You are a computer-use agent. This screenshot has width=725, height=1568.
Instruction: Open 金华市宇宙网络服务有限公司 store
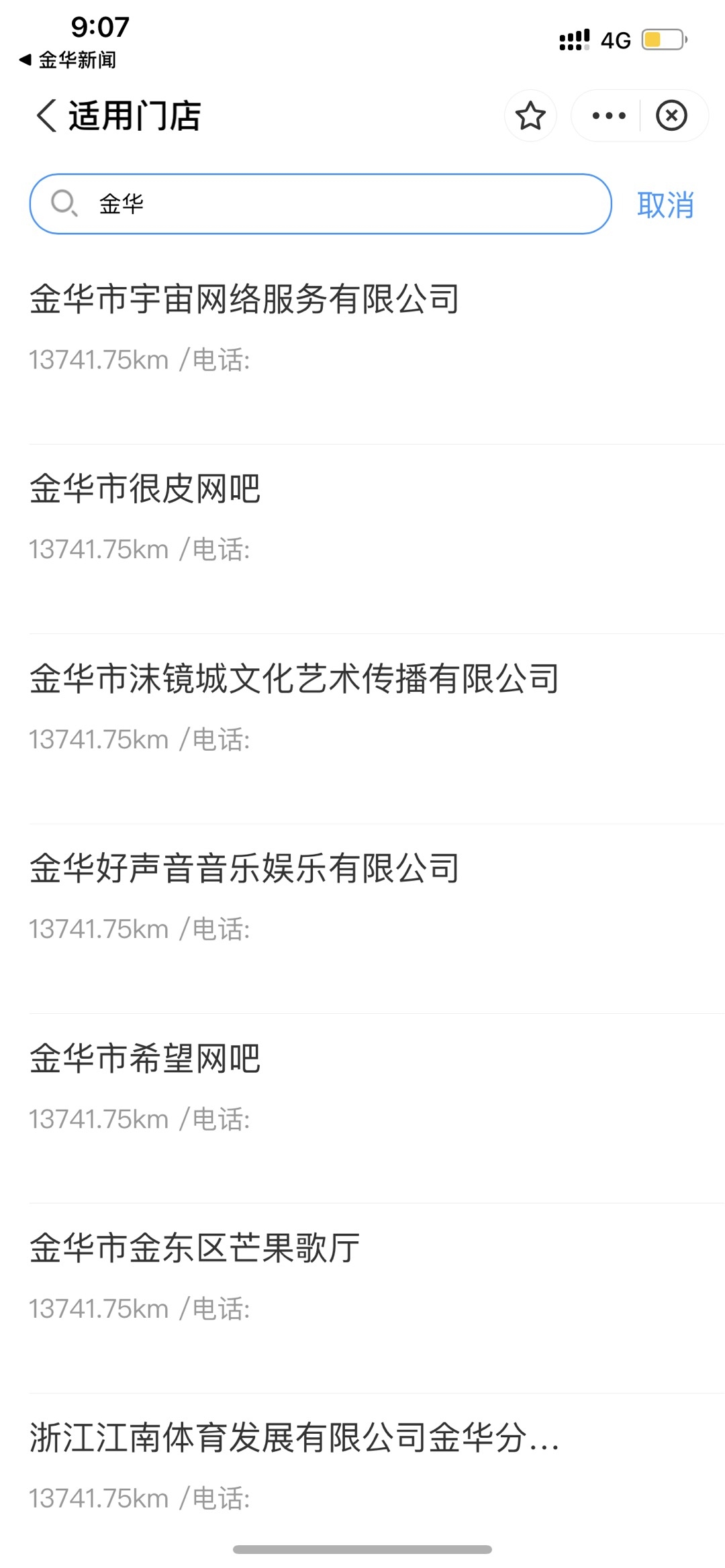pyautogui.click(x=244, y=299)
